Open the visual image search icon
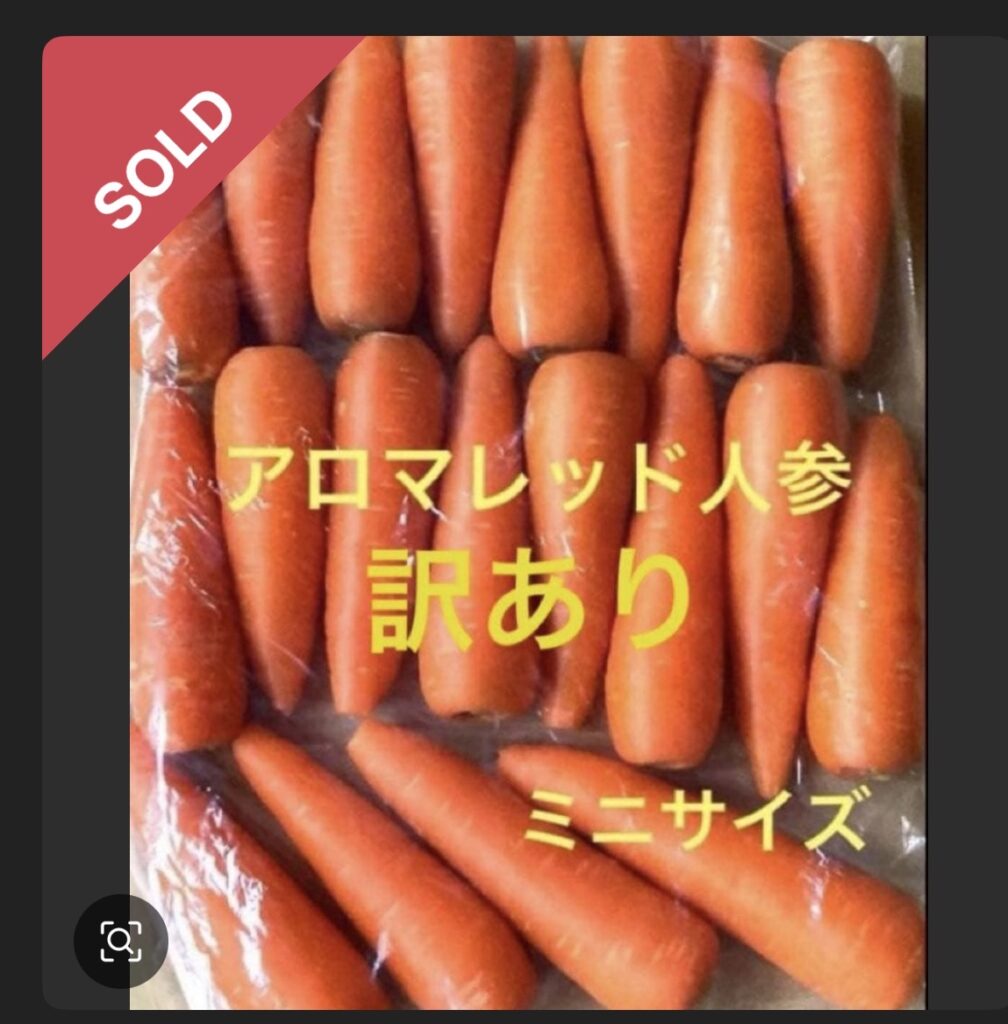1008x1024 pixels. [x=121, y=941]
